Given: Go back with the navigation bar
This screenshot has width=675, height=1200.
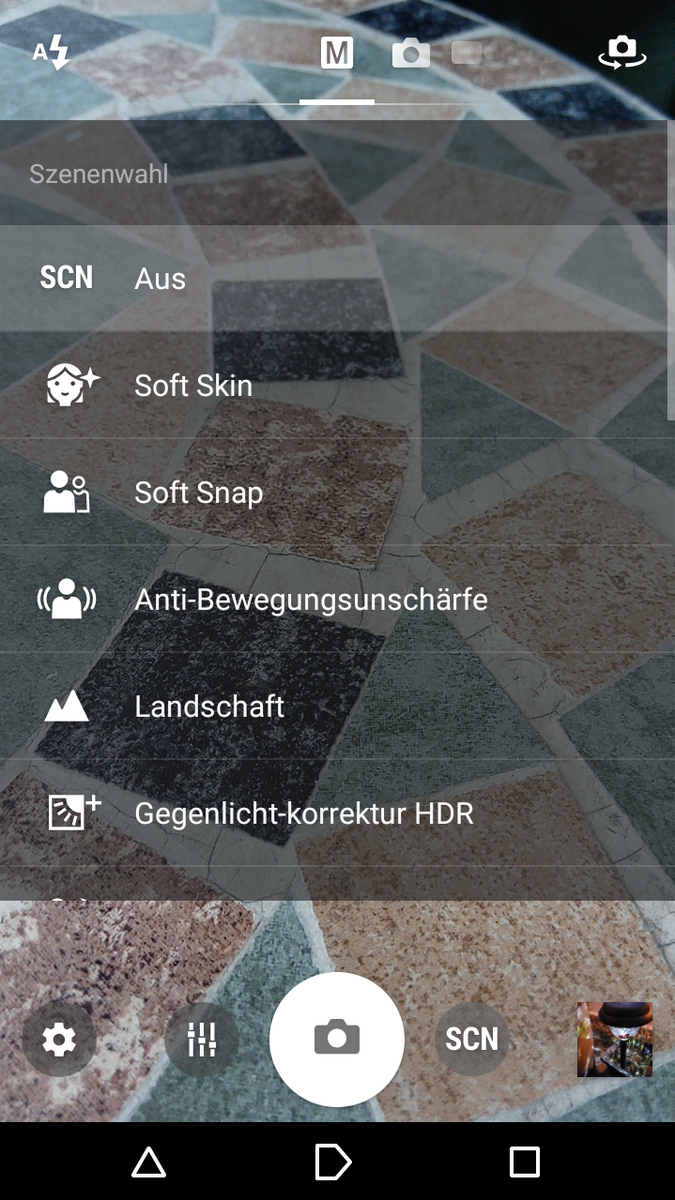Looking at the screenshot, I should point(149,1161).
